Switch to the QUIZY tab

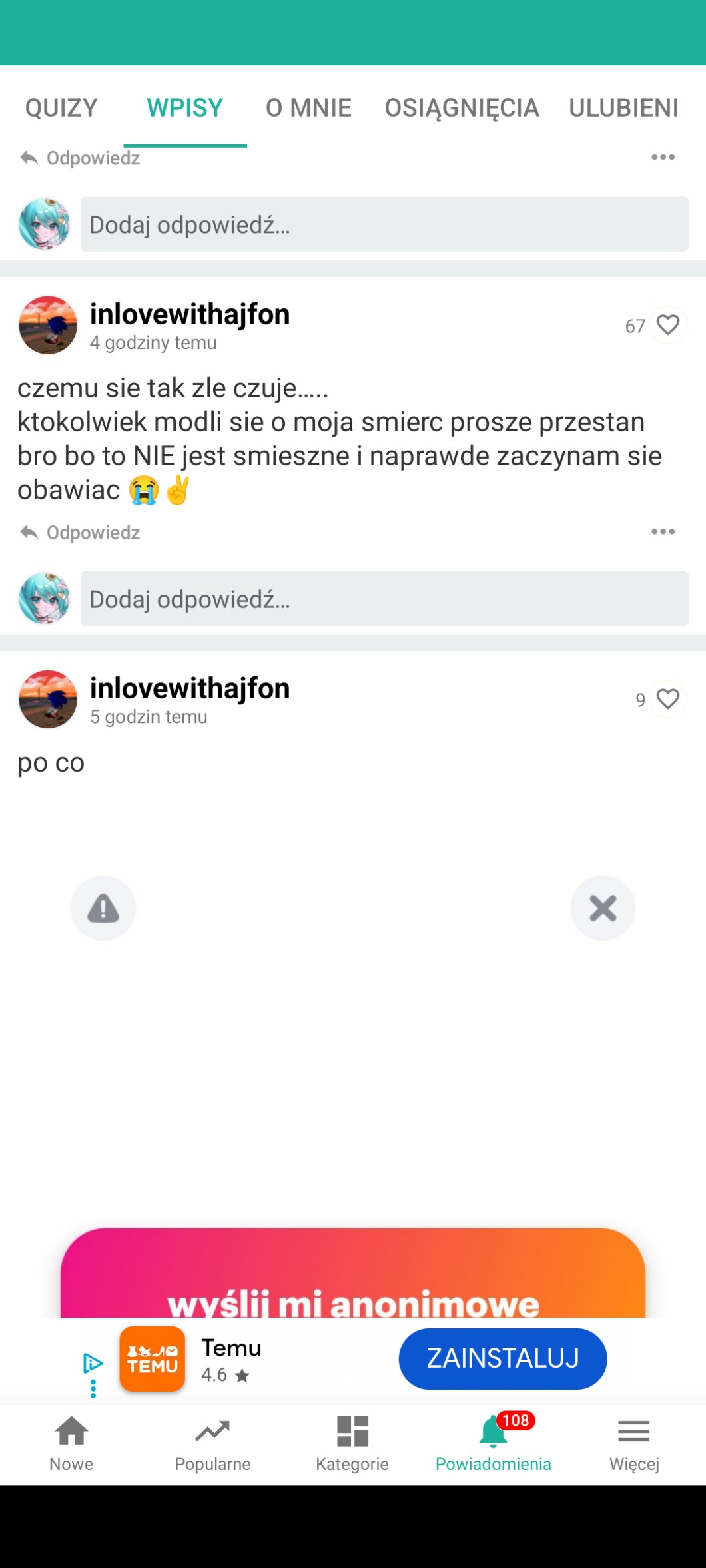[61, 107]
